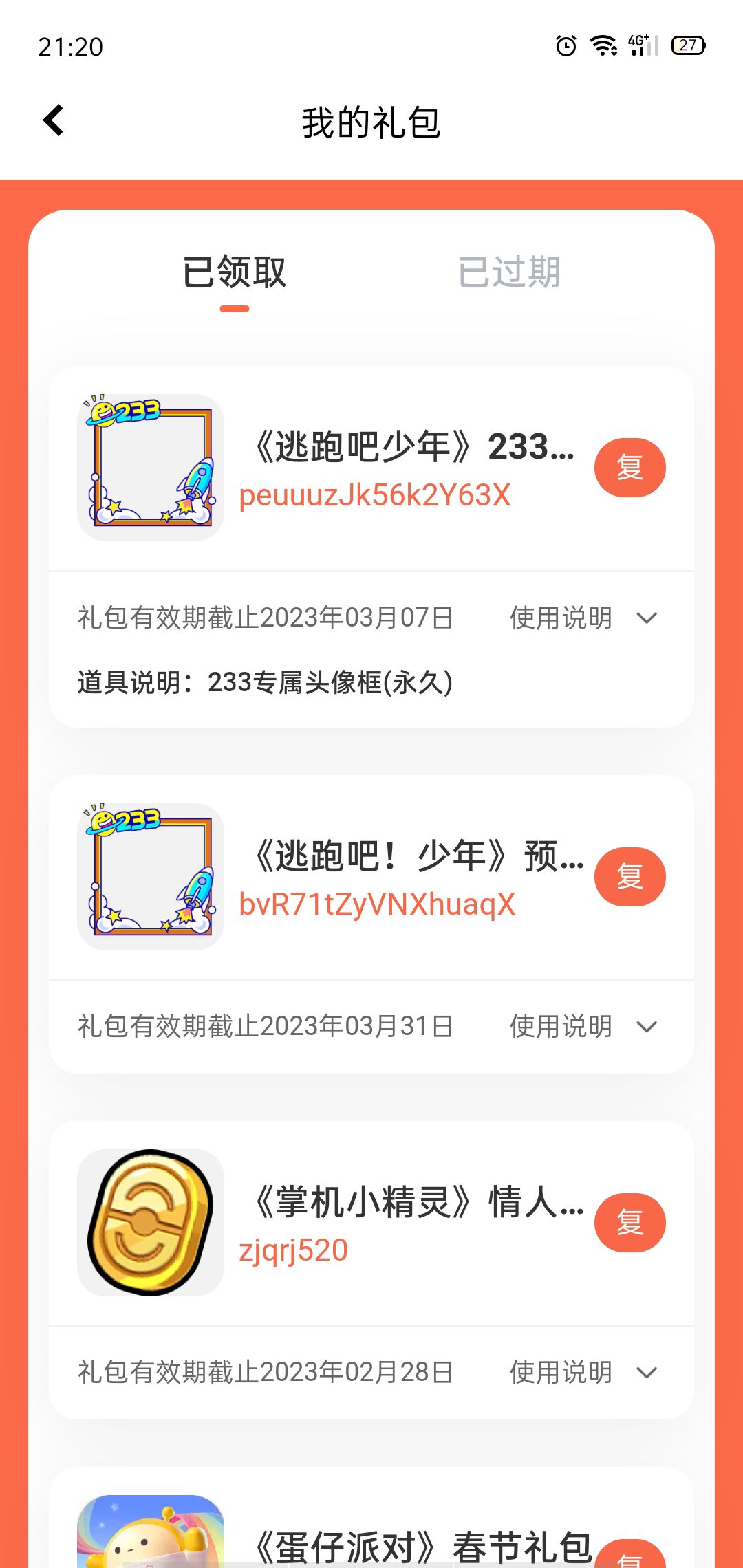
Task: Copy the code bvR71tZyVNXhuaqX
Action: point(629,877)
